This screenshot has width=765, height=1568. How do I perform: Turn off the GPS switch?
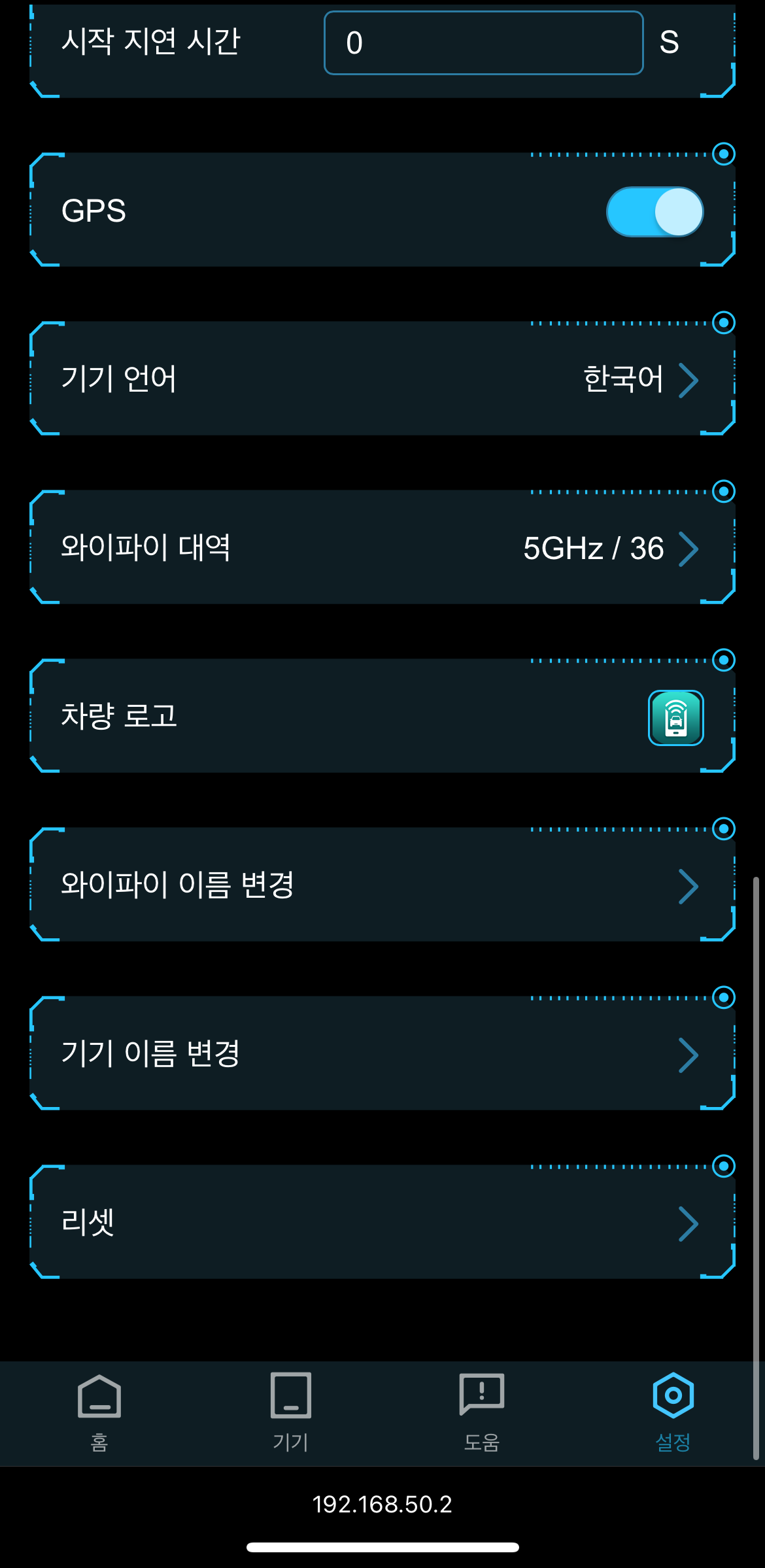654,212
